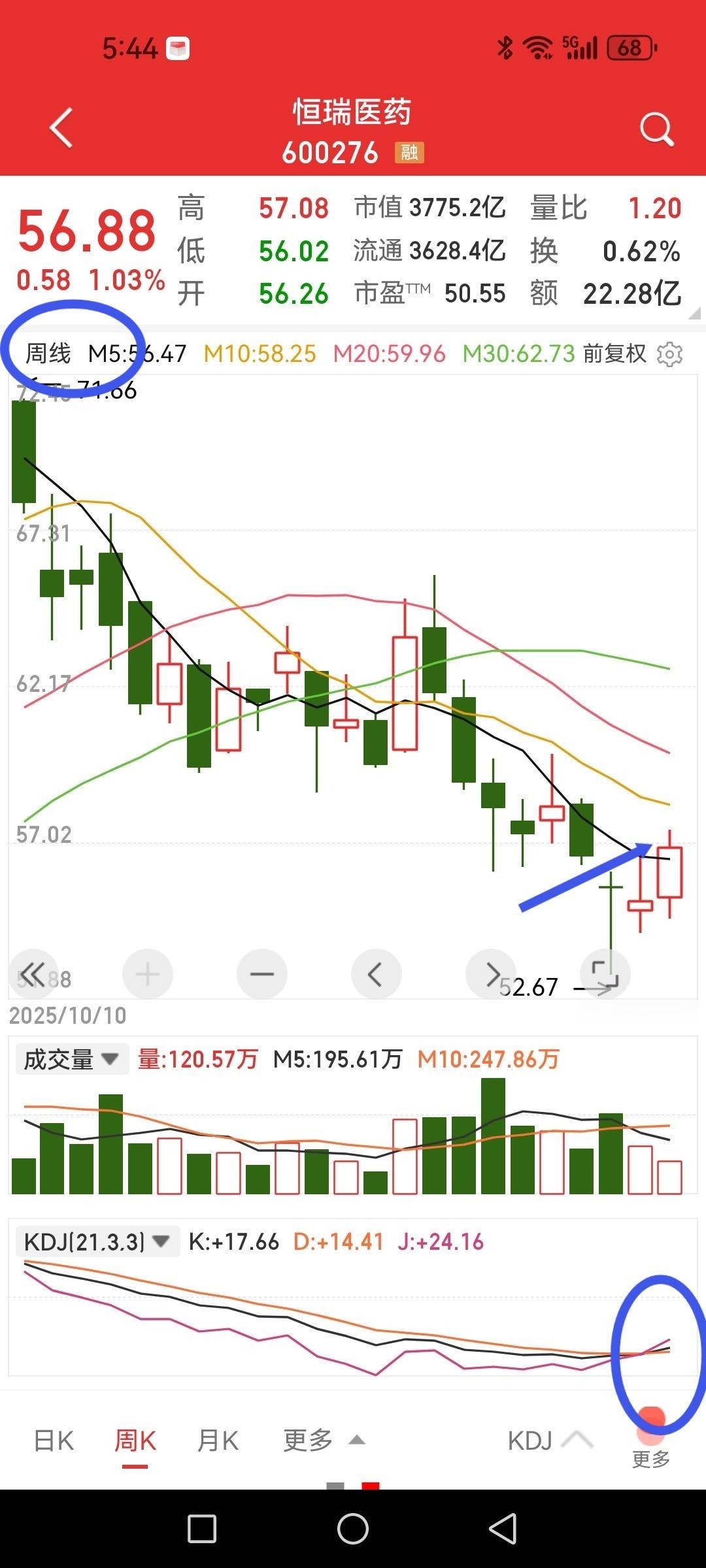Move chart cursor one candle right
The height and width of the screenshot is (1568, 706).
(491, 974)
